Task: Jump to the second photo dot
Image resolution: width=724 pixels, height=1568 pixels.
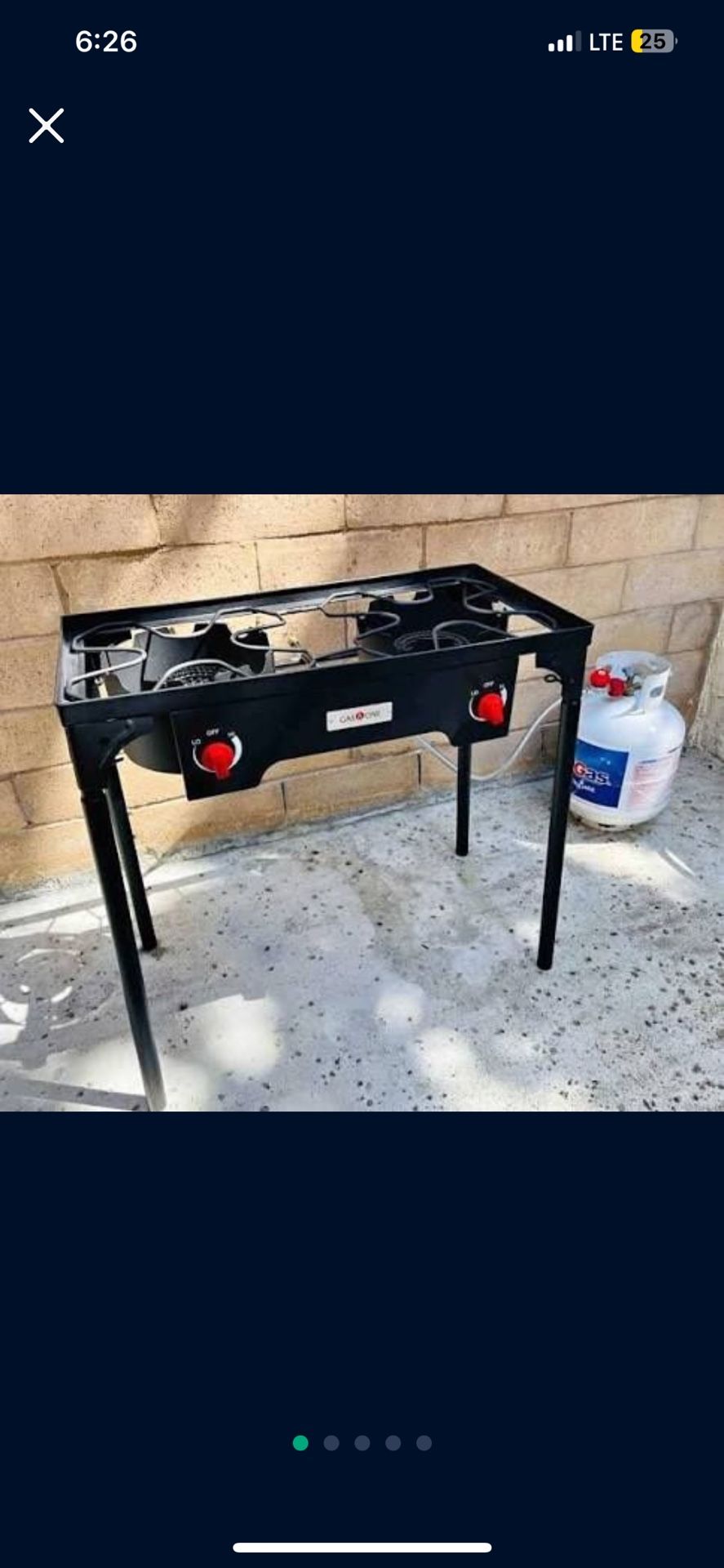Action: [331, 1443]
